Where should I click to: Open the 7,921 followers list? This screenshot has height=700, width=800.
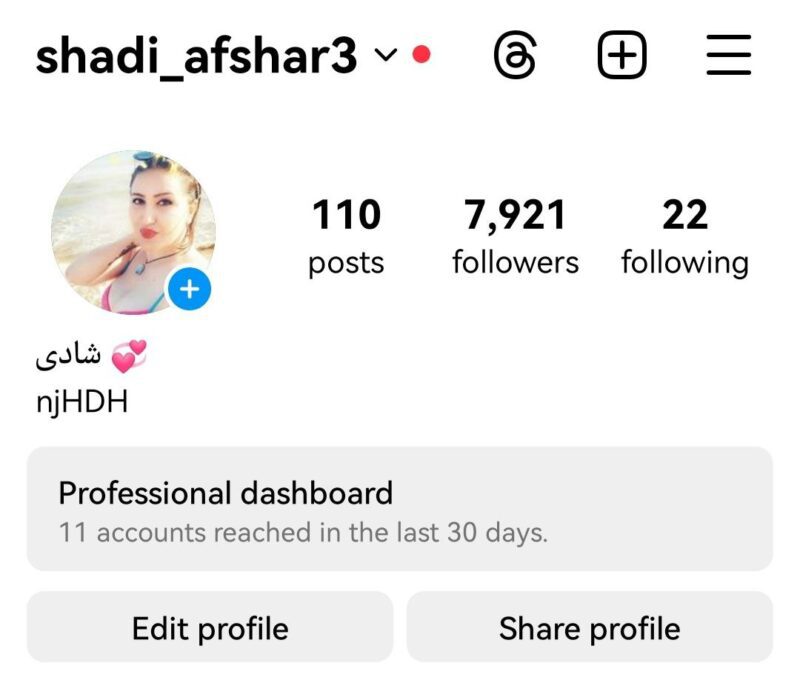[x=515, y=236]
